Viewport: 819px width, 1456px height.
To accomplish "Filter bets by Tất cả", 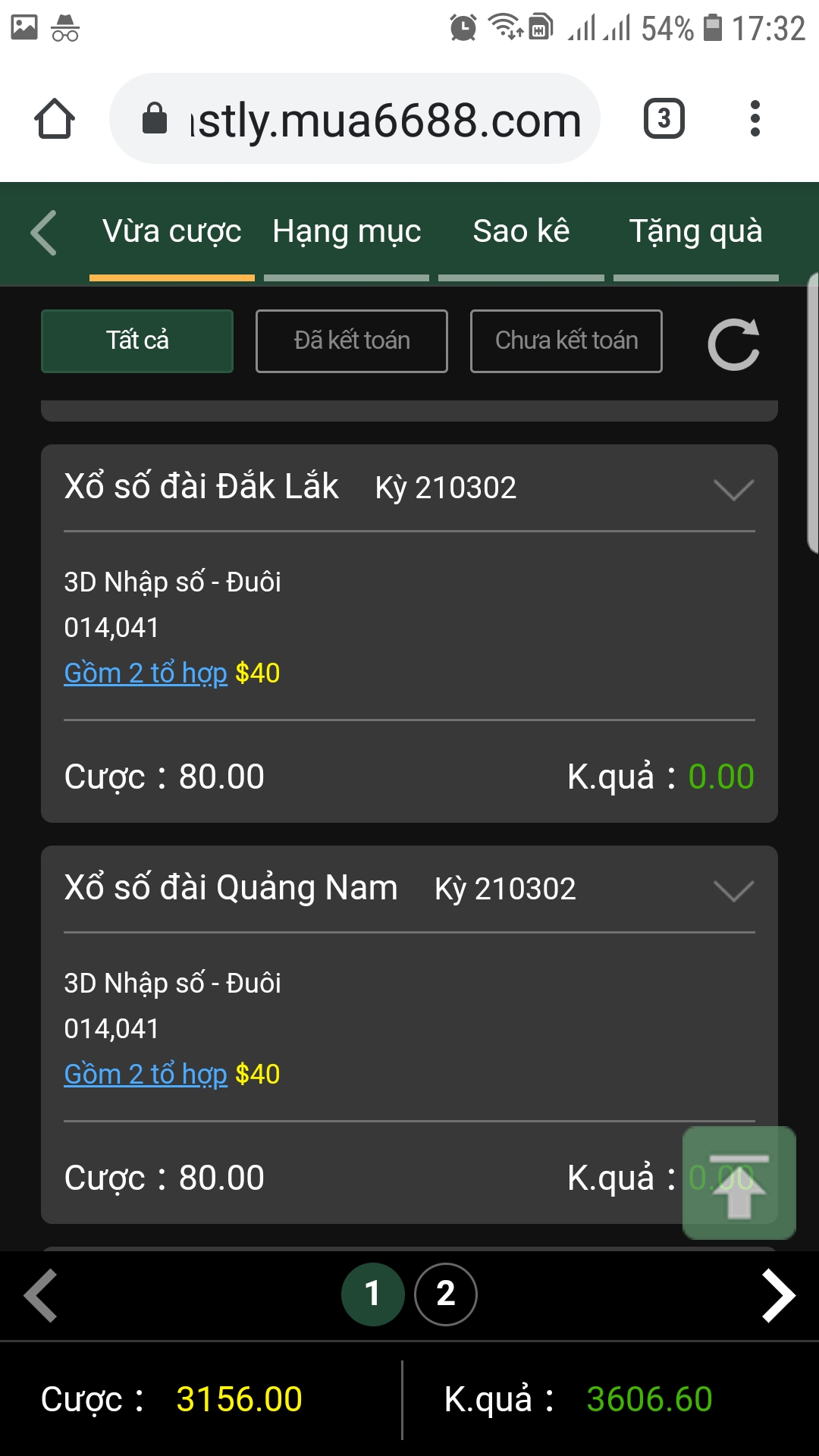I will click(137, 341).
